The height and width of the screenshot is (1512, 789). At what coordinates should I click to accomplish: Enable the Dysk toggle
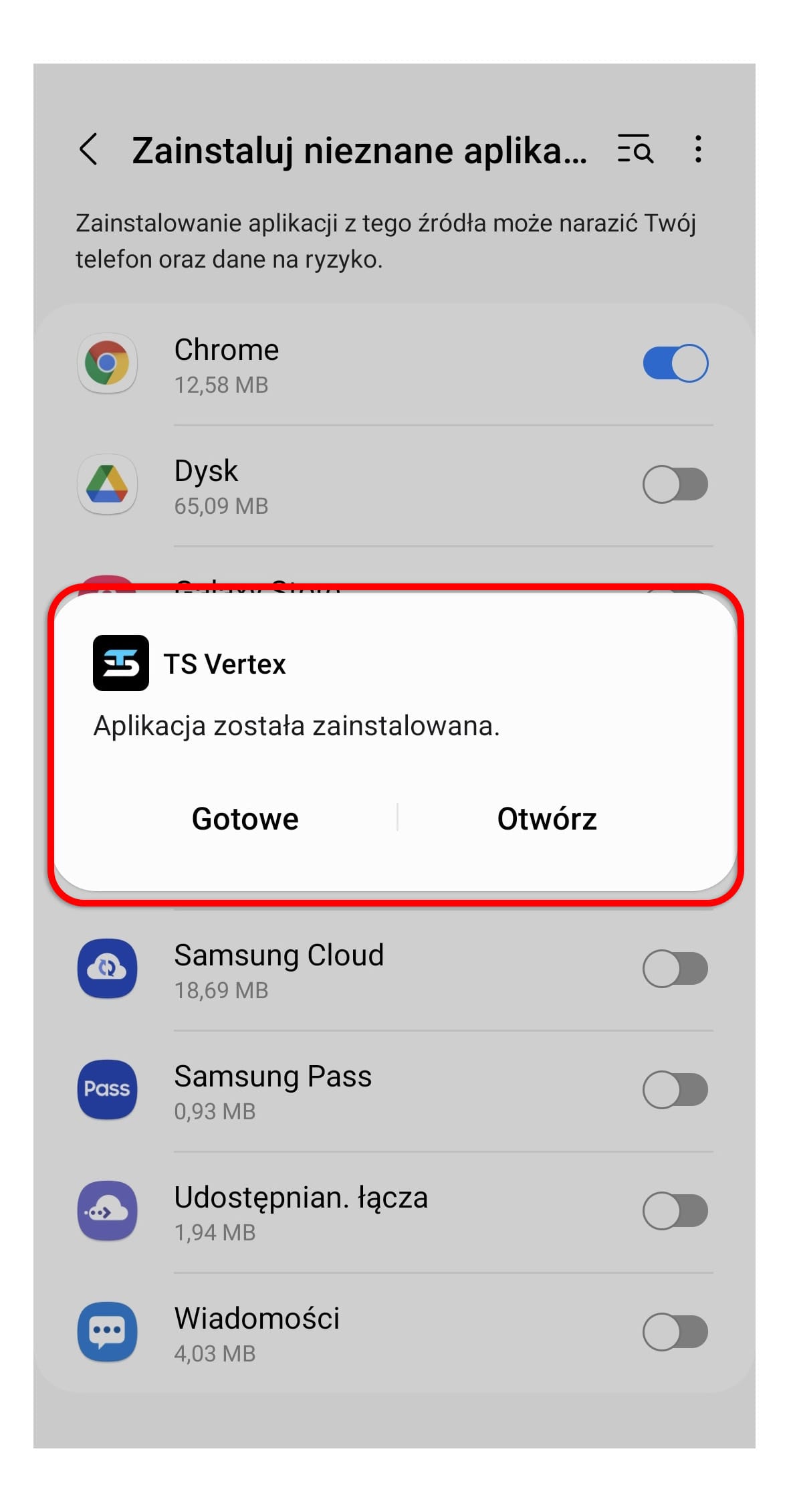[x=675, y=484]
